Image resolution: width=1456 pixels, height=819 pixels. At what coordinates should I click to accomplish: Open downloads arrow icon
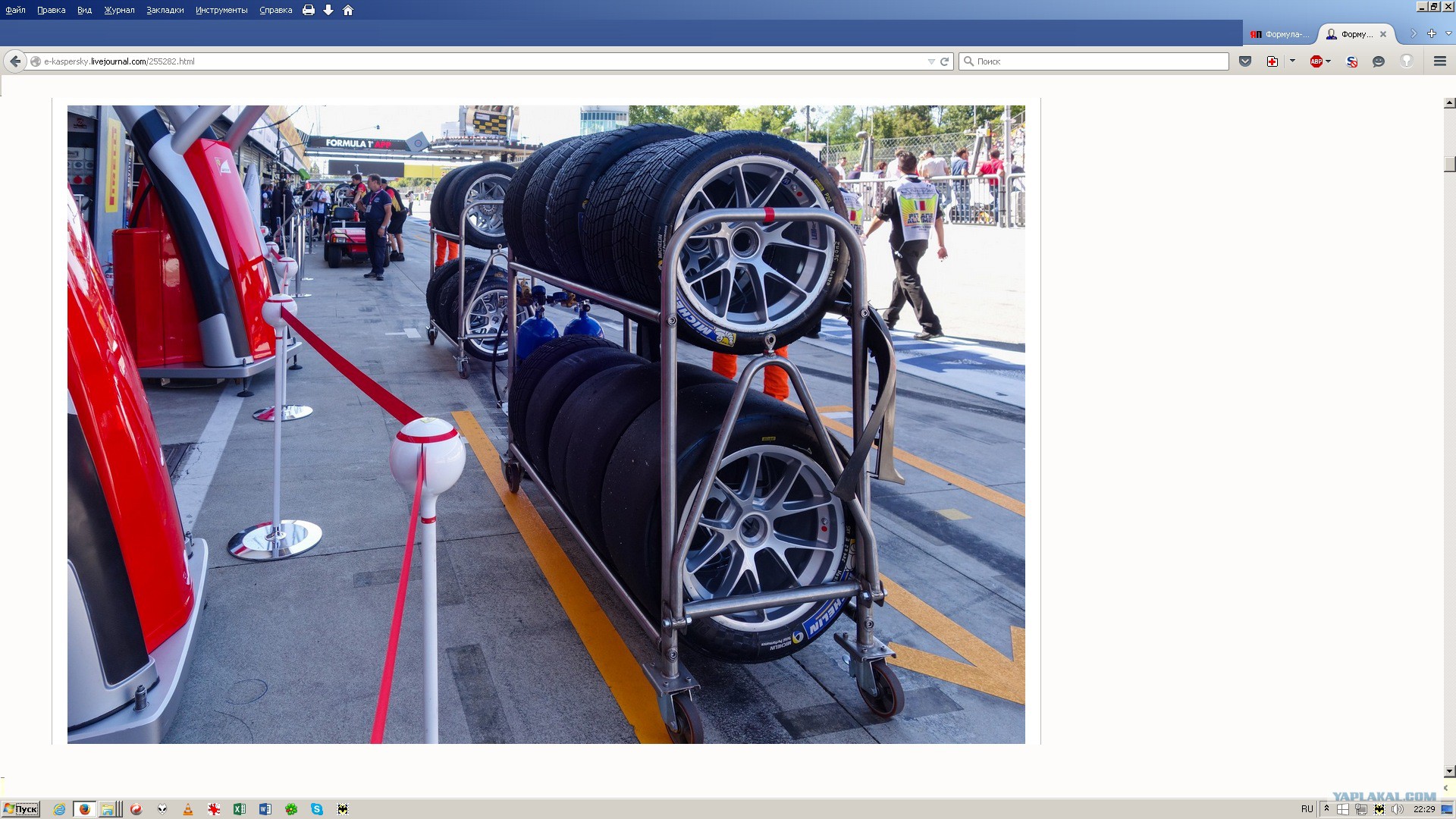pyautogui.click(x=328, y=10)
